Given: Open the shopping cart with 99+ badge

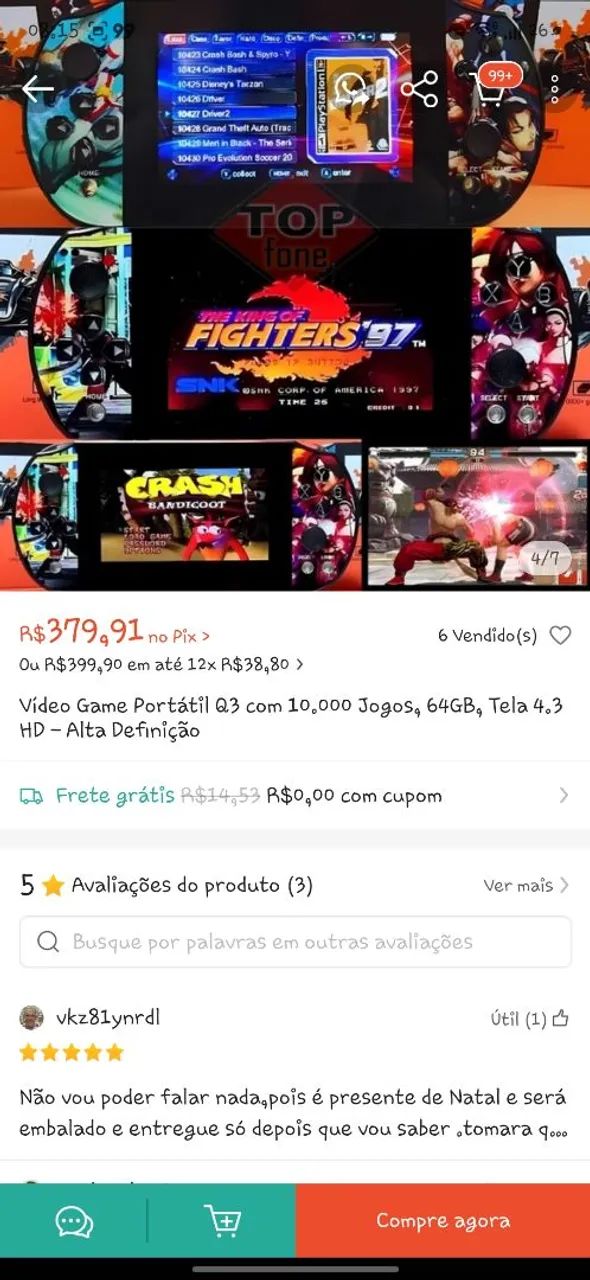Looking at the screenshot, I should pos(489,88).
